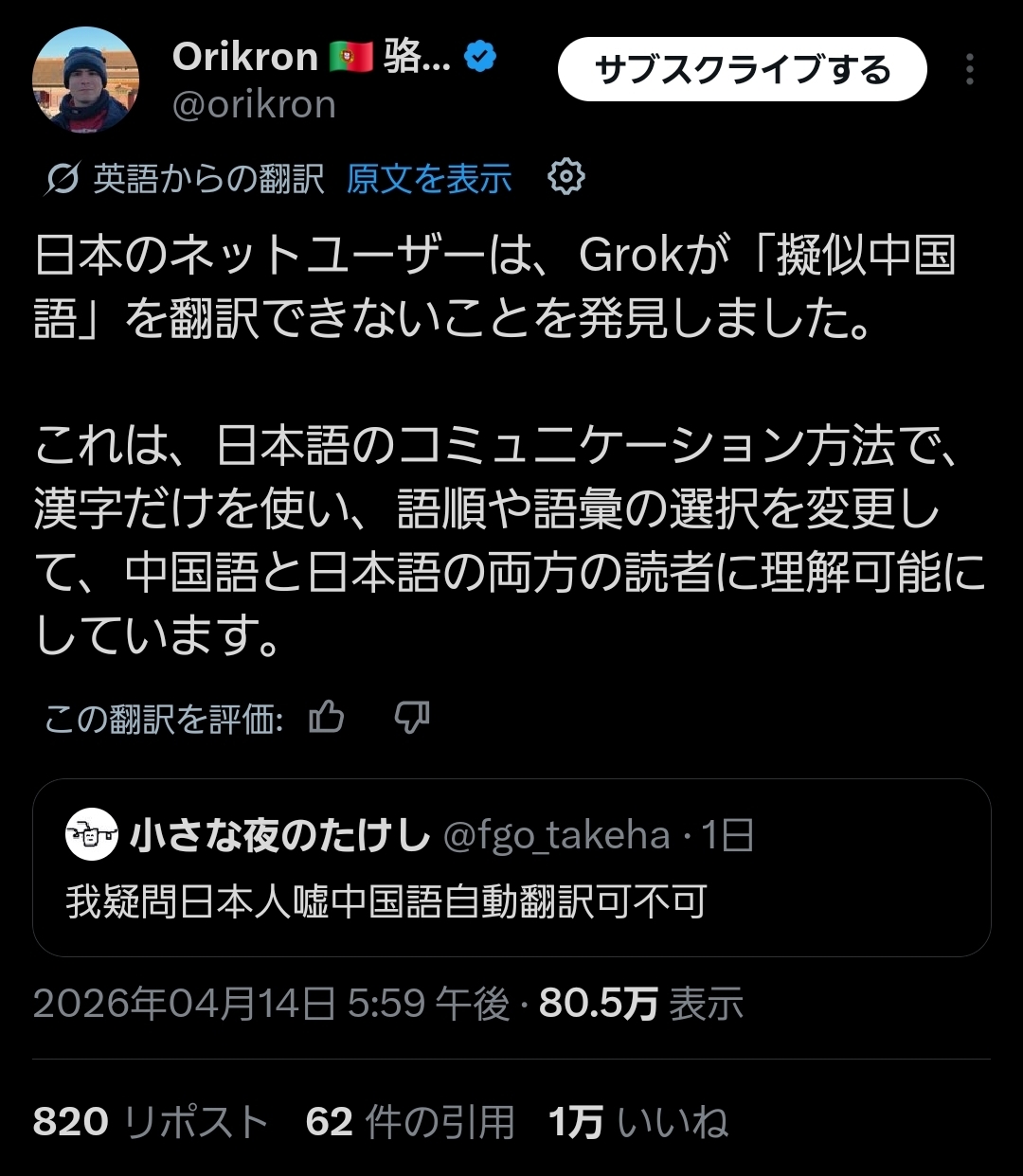View the 62 件の引用 list
Viewport: 1023px width, 1176px height.
tap(409, 1122)
